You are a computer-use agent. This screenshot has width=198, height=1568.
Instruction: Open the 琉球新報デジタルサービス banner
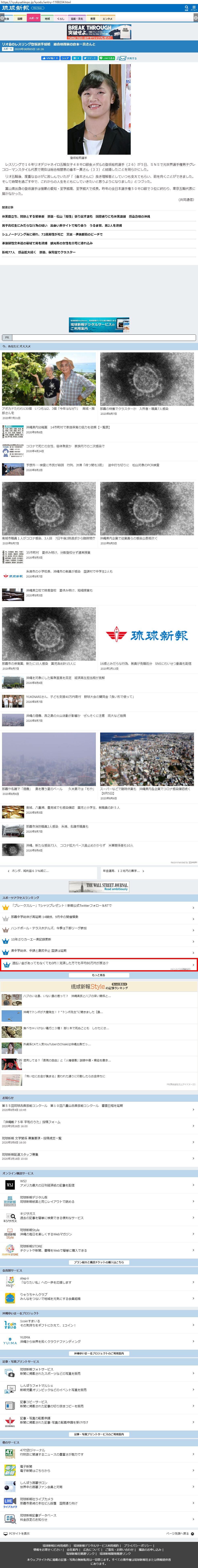point(99,324)
